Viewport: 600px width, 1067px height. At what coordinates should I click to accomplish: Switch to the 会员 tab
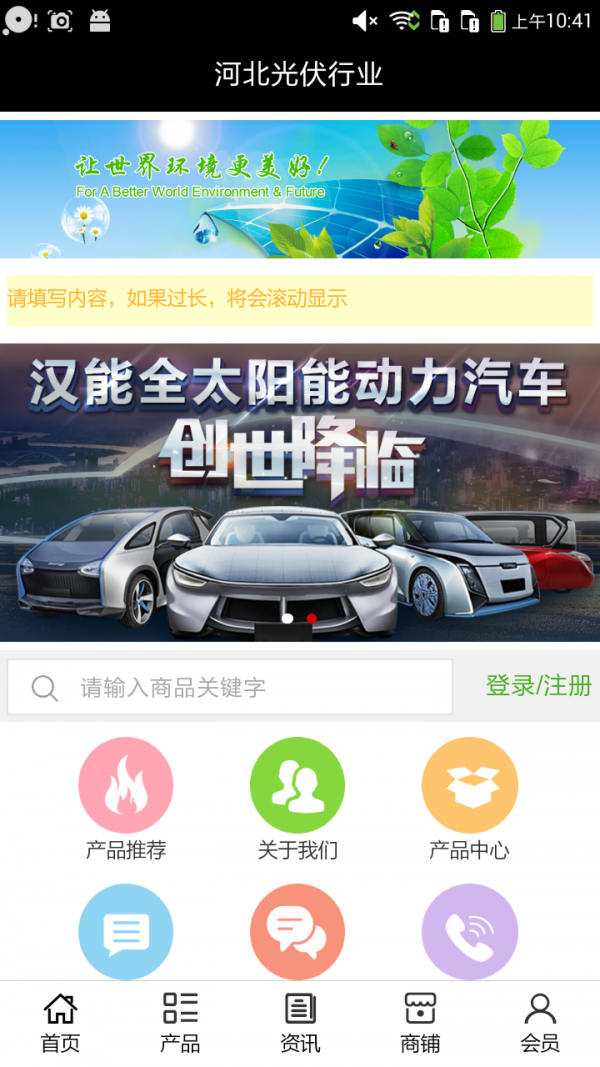540,1023
